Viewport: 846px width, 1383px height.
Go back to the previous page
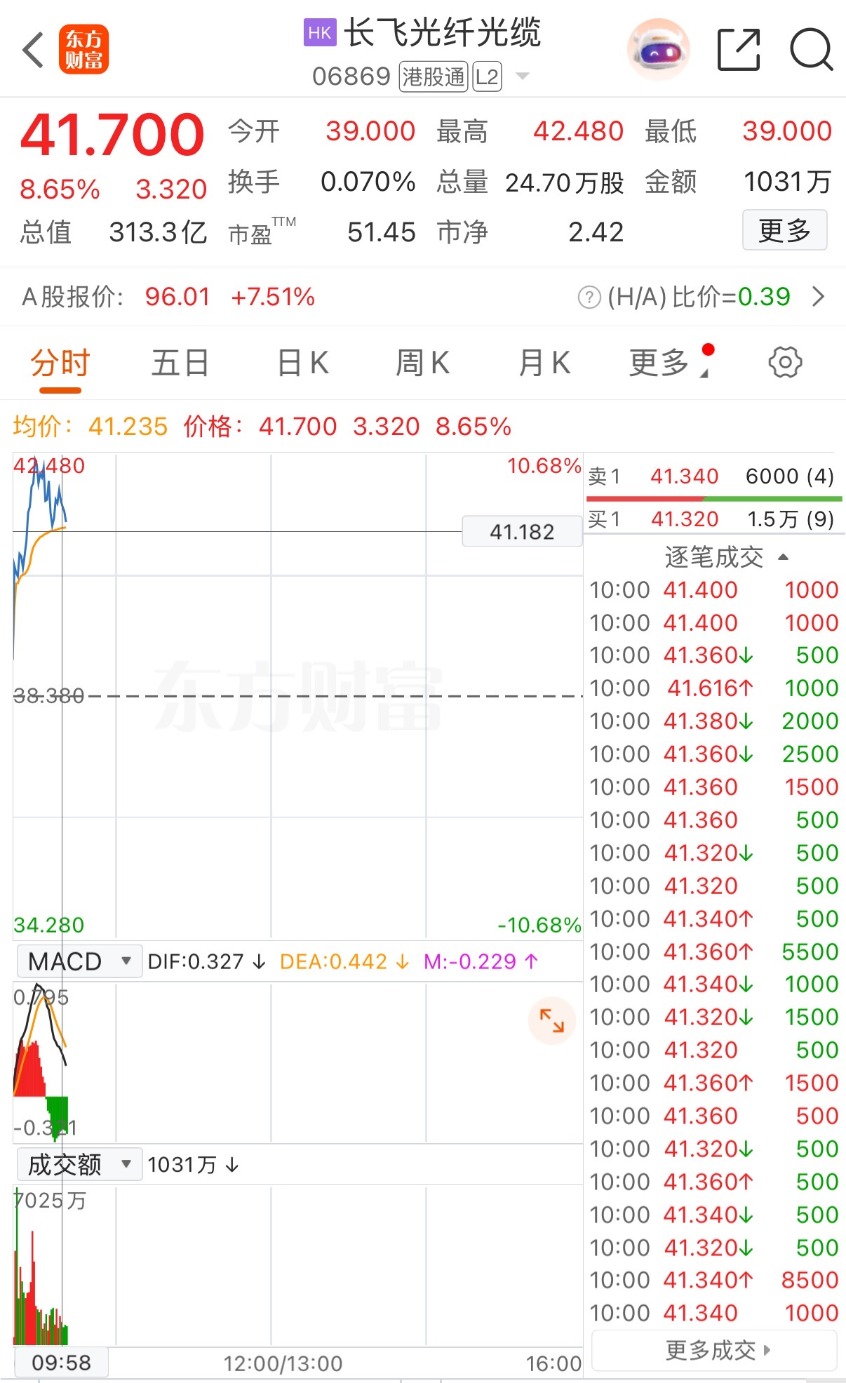click(34, 49)
